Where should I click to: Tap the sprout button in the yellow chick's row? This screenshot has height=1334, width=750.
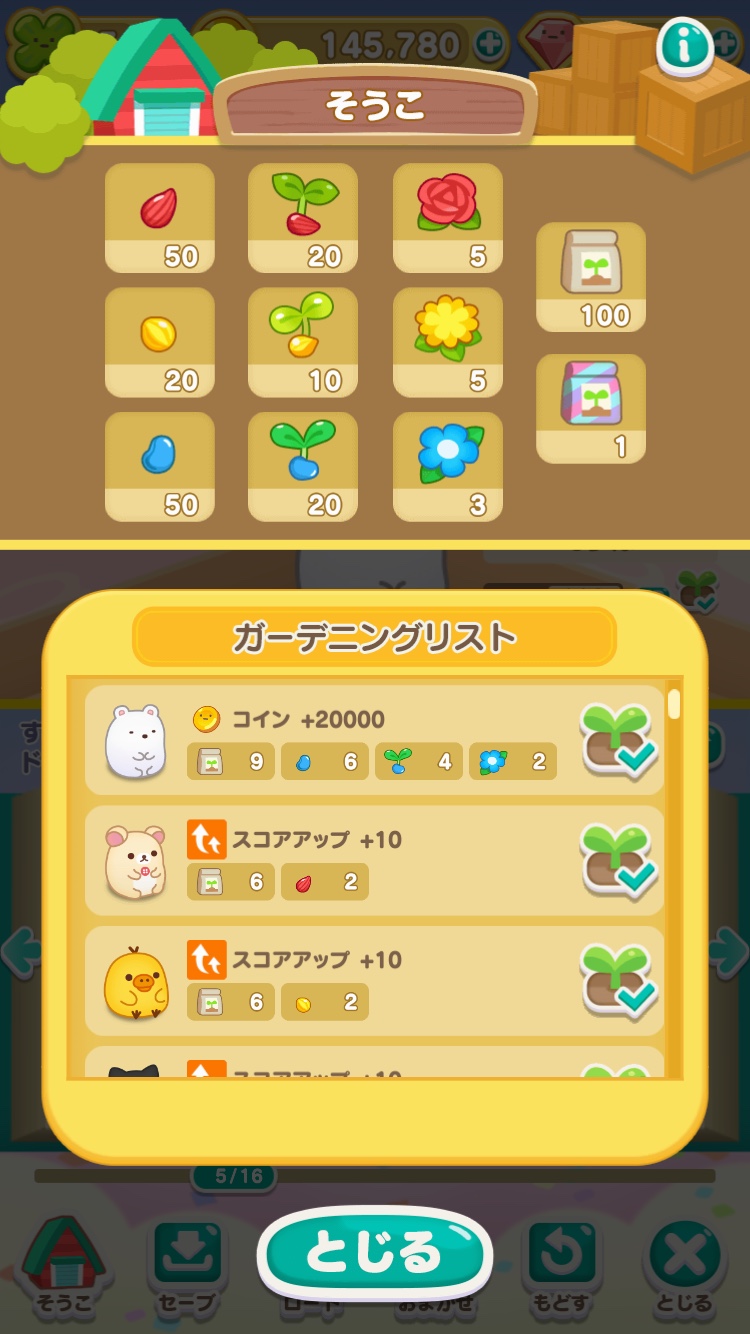tap(619, 979)
